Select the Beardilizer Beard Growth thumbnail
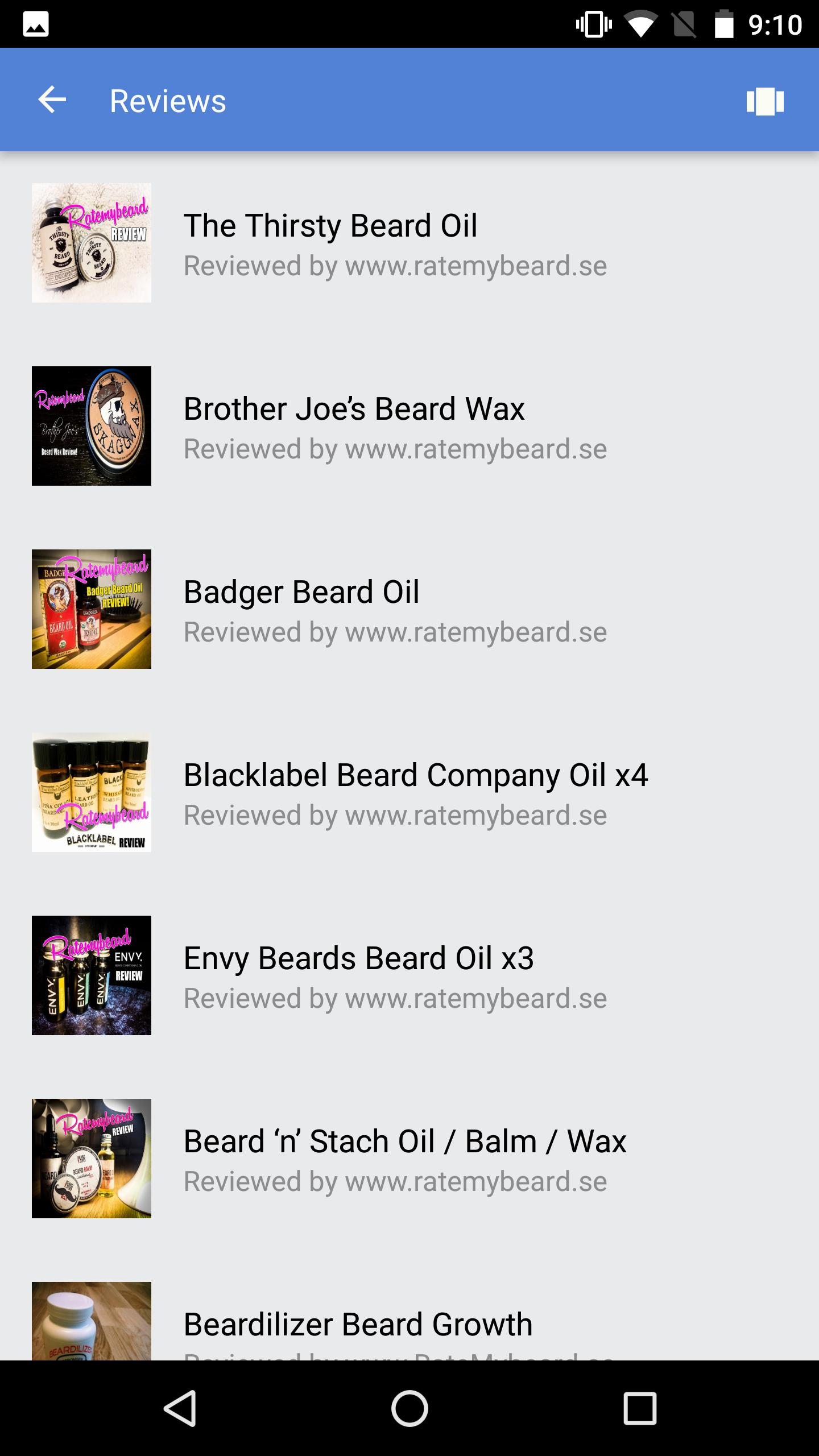This screenshot has height=1456, width=819. coord(91,1325)
